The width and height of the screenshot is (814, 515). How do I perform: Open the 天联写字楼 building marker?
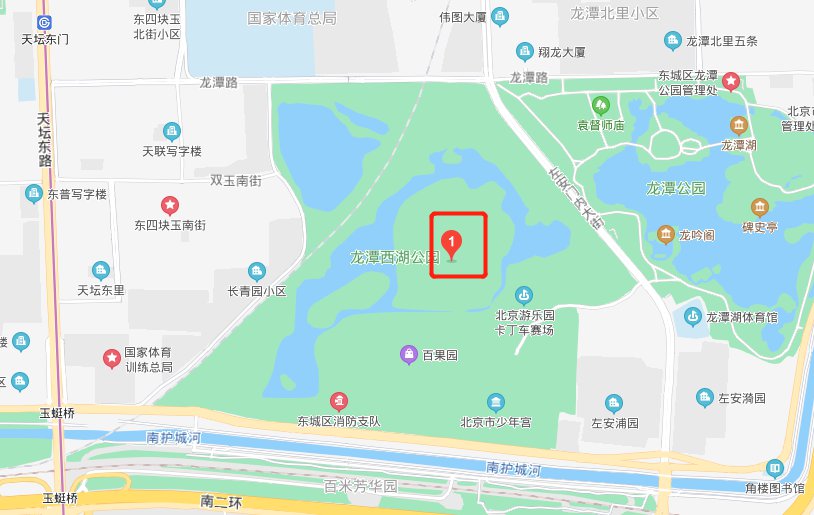click(171, 131)
